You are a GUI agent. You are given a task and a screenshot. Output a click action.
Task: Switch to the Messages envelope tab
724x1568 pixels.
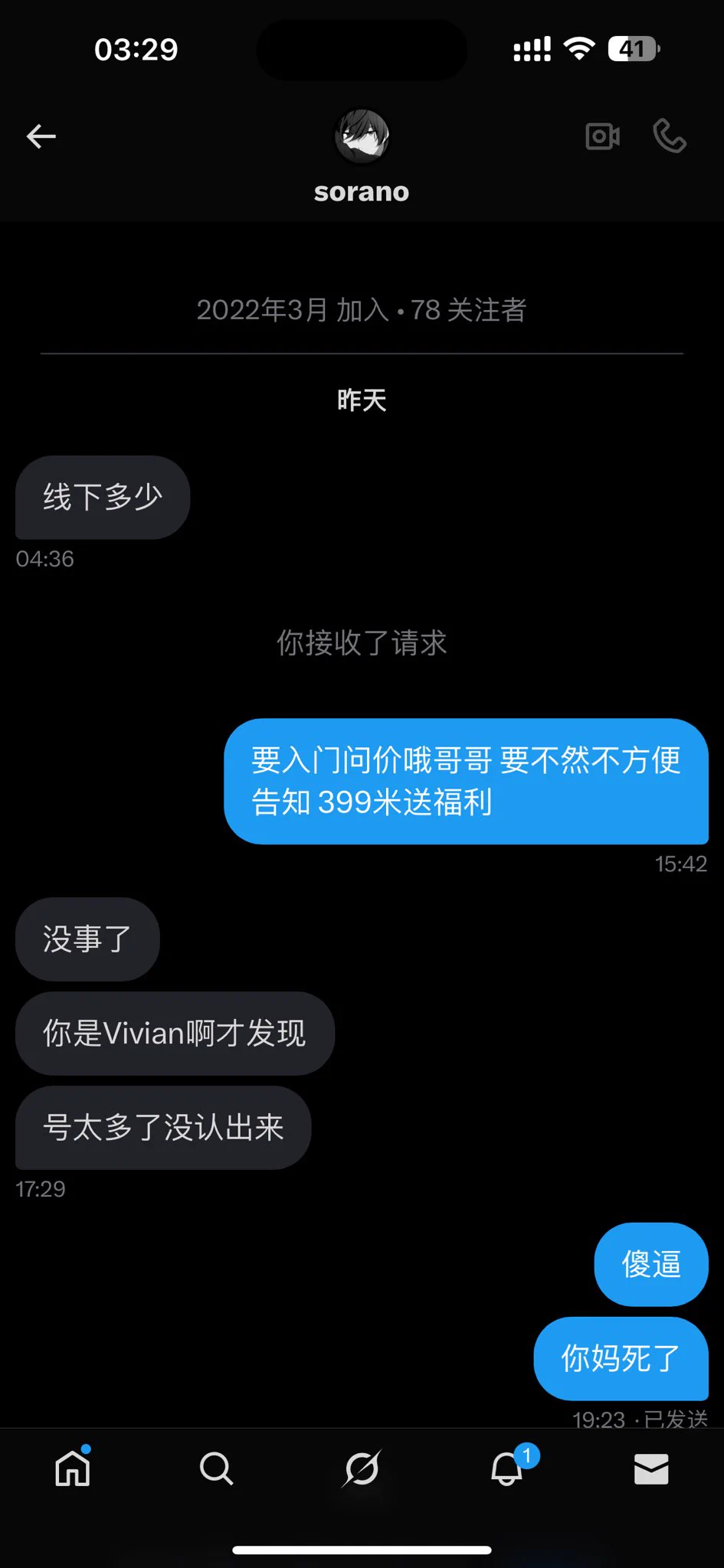point(651,1469)
